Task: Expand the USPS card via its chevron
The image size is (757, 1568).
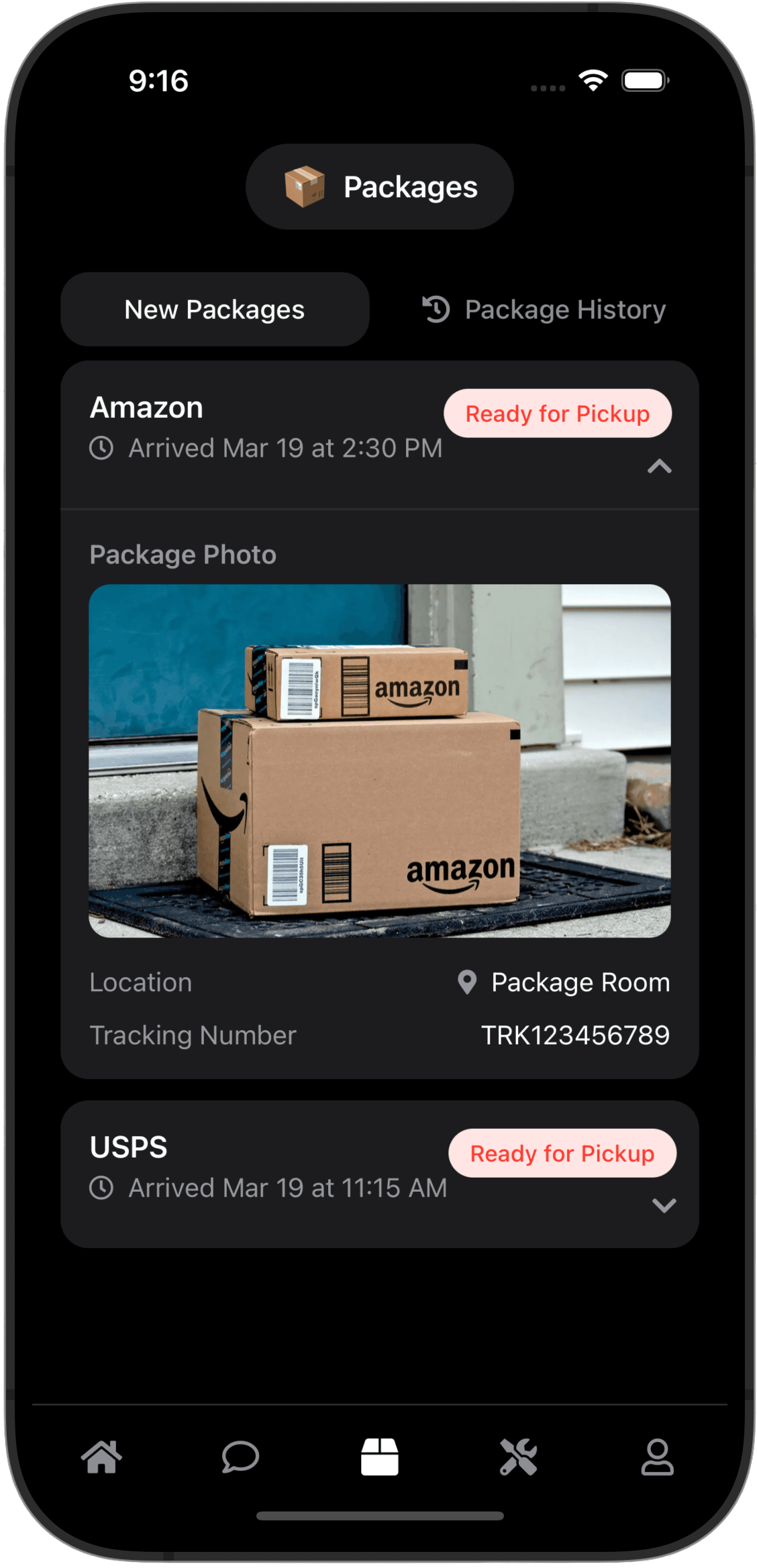Action: pos(664,1207)
